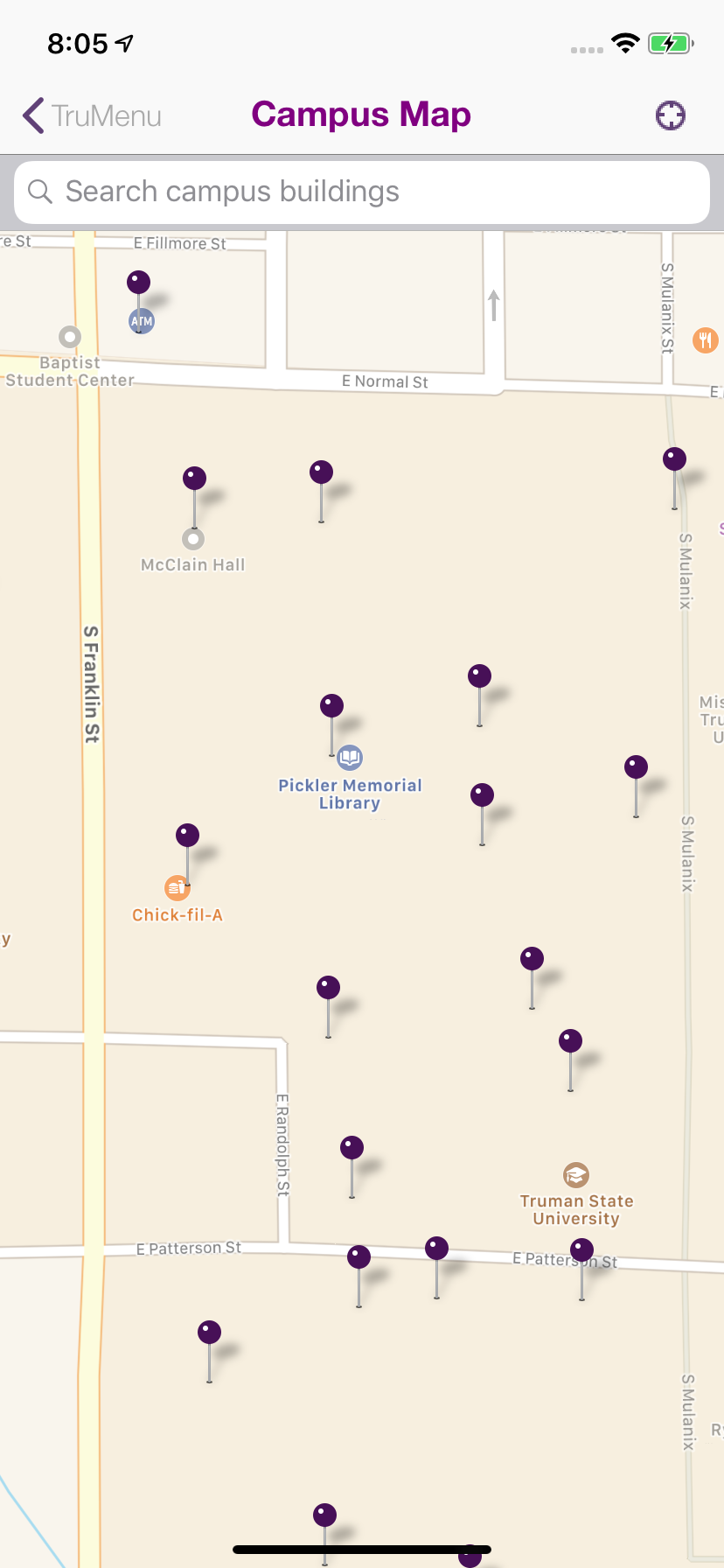Open the current location crosshair icon
This screenshot has width=724, height=1568.
[669, 115]
